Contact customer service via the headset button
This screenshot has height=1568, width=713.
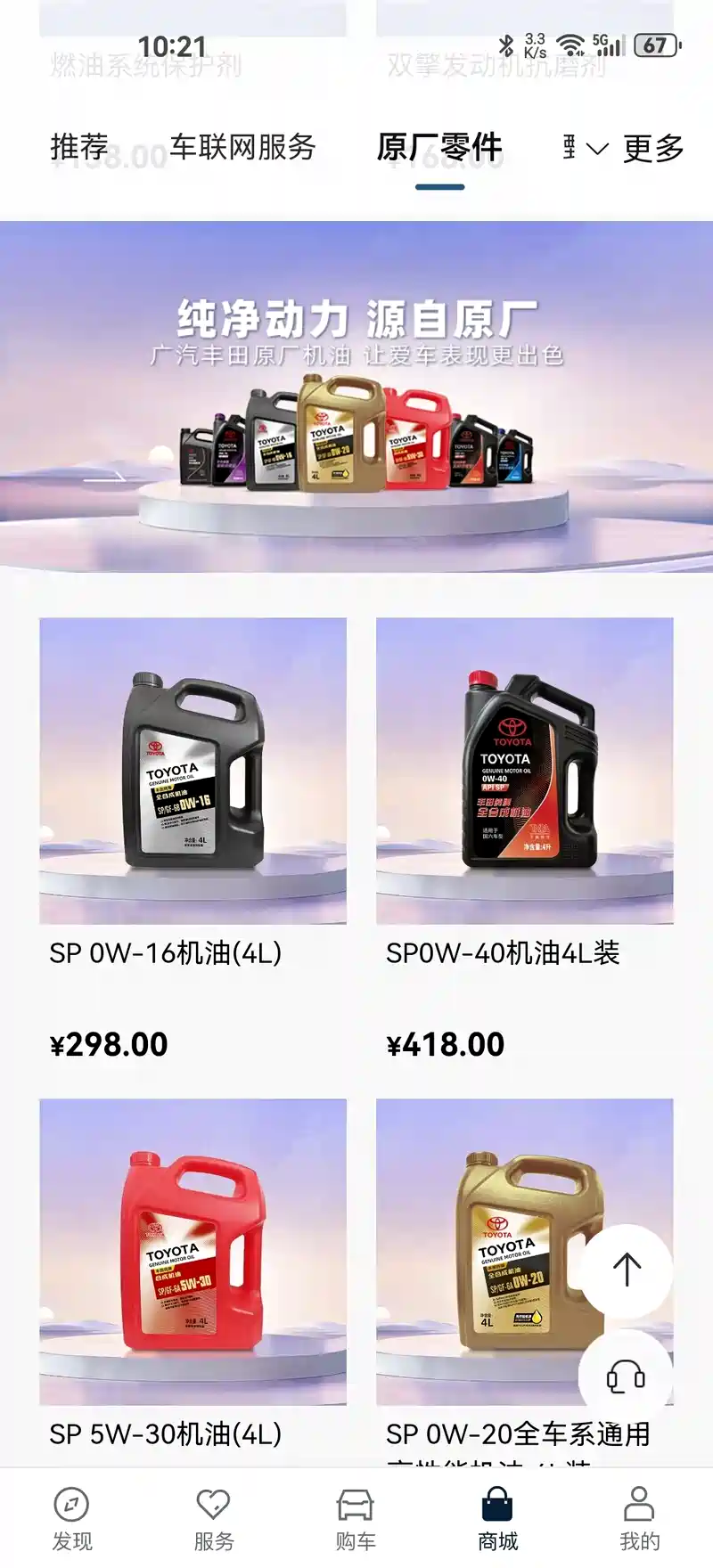(626, 1378)
